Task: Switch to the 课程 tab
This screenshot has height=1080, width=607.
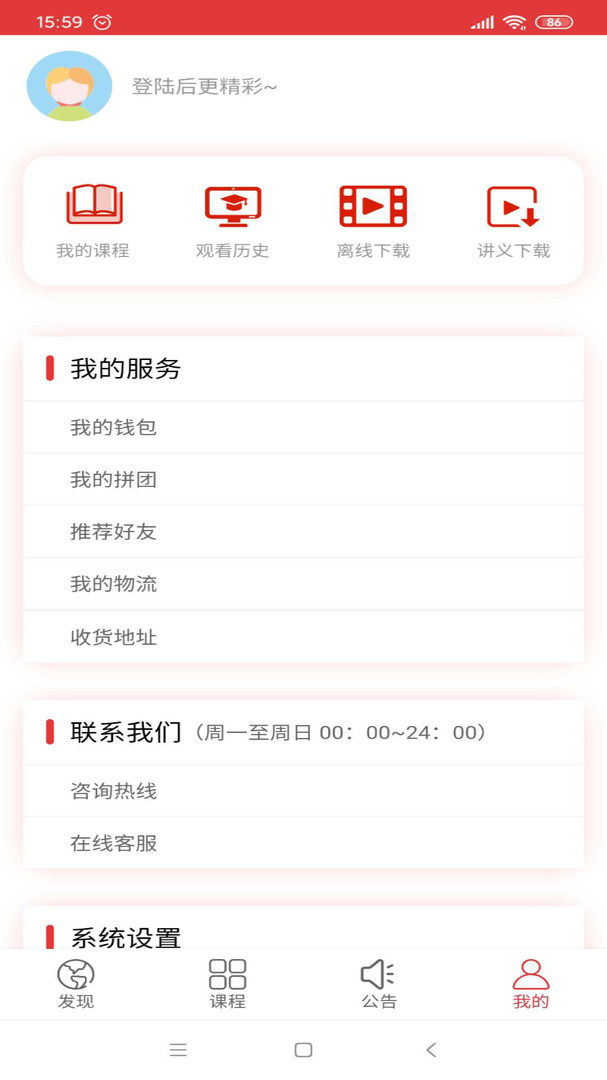Action: pyautogui.click(x=227, y=984)
